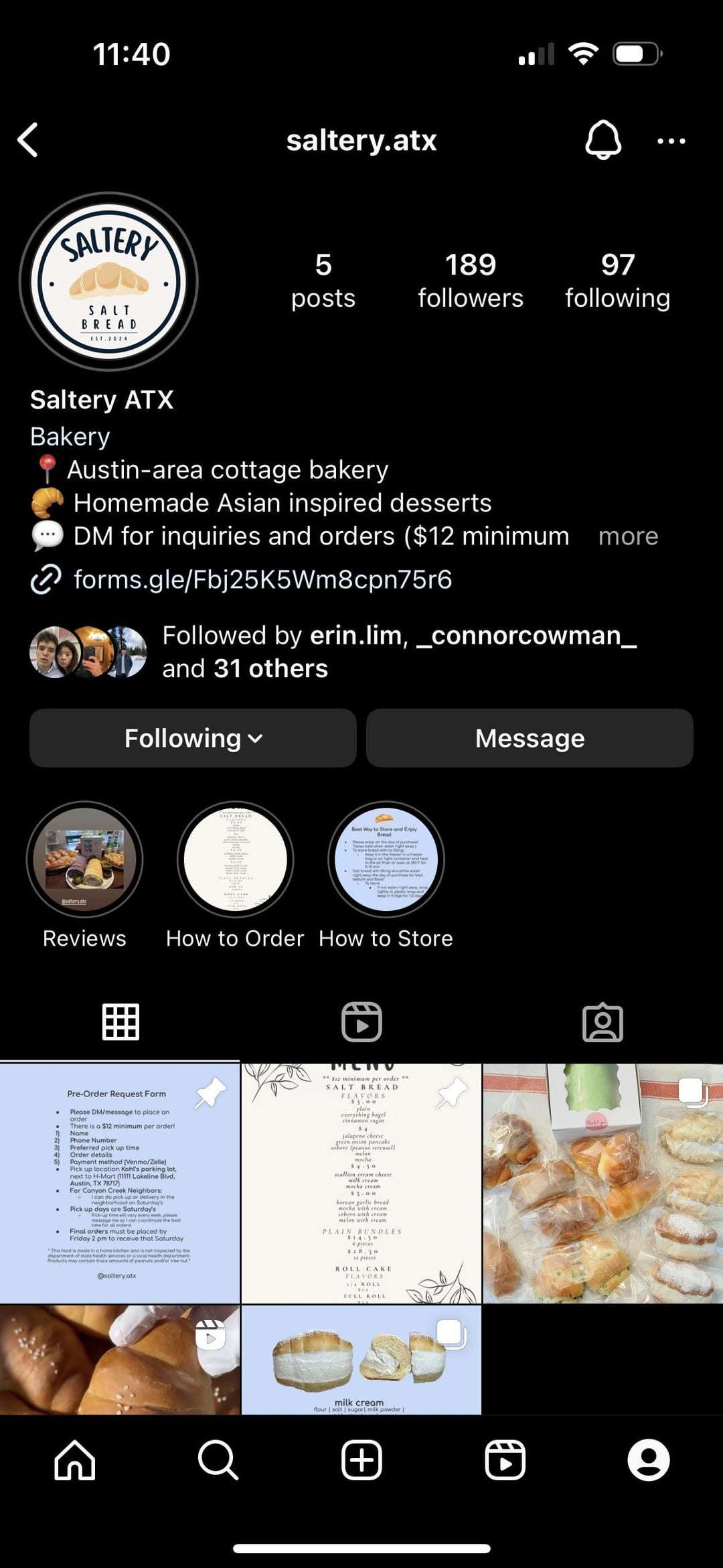This screenshot has width=723, height=1568.
Task: View the 97 following list
Action: pyautogui.click(x=617, y=281)
